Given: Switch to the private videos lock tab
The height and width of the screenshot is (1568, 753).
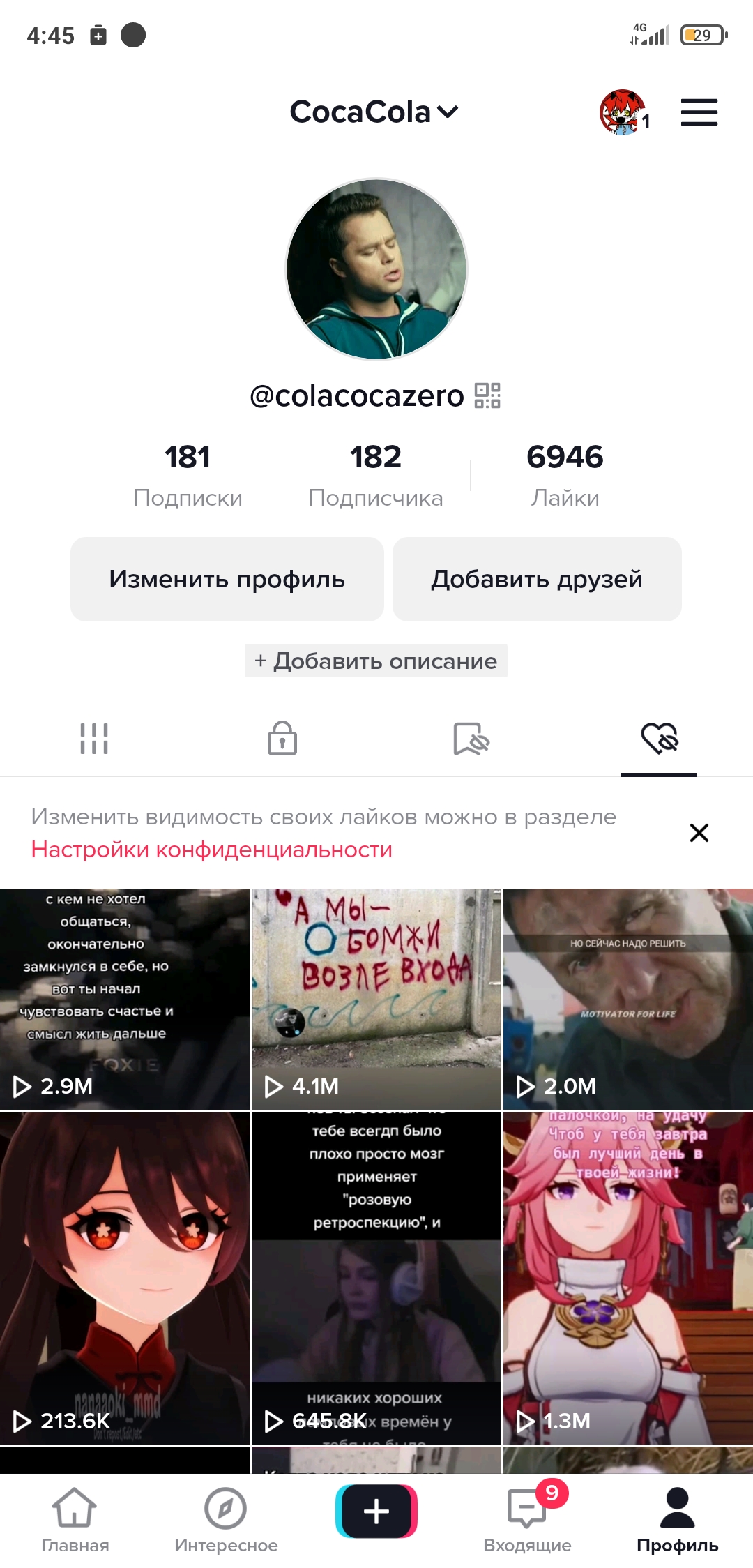Looking at the screenshot, I should coord(282,738).
